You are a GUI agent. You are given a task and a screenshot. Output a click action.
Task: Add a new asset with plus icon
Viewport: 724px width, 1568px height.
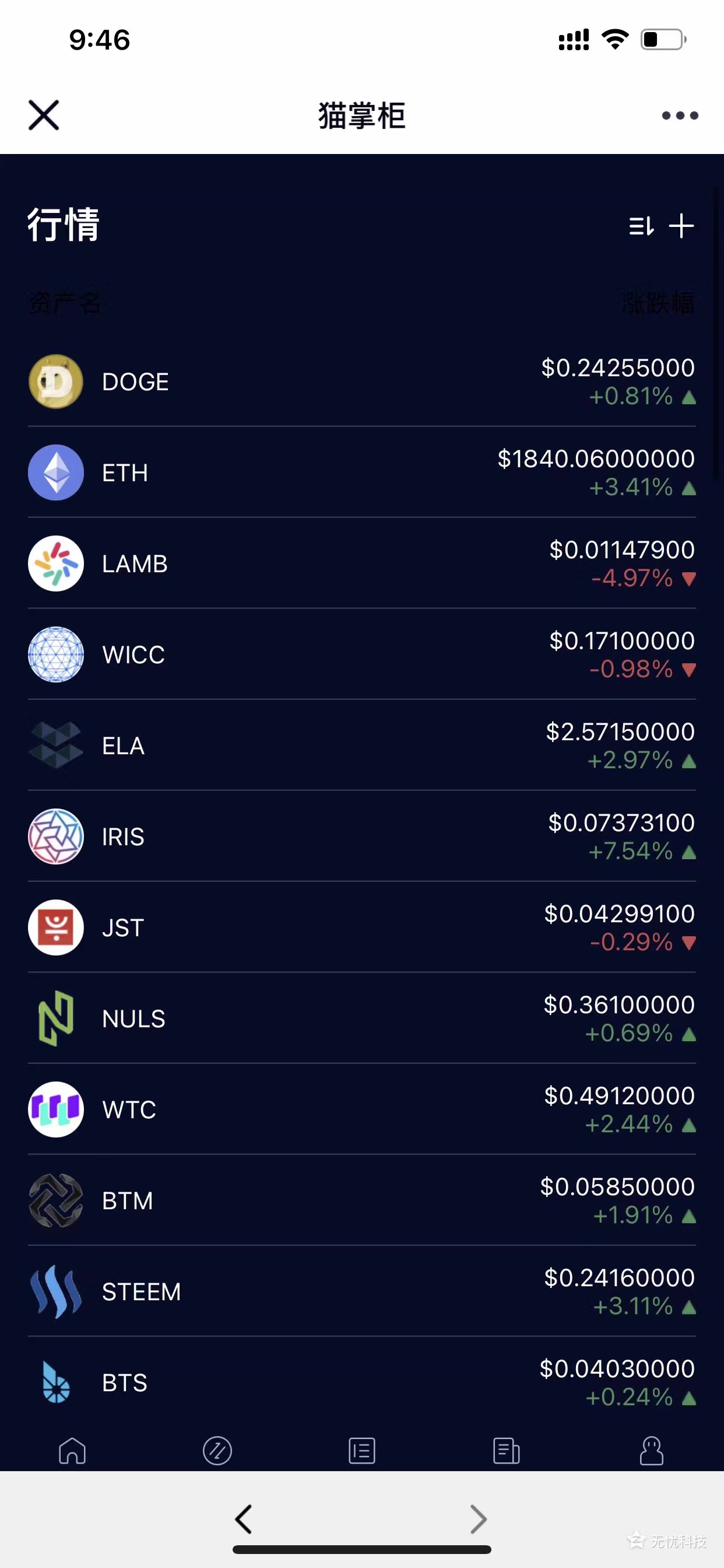click(681, 226)
